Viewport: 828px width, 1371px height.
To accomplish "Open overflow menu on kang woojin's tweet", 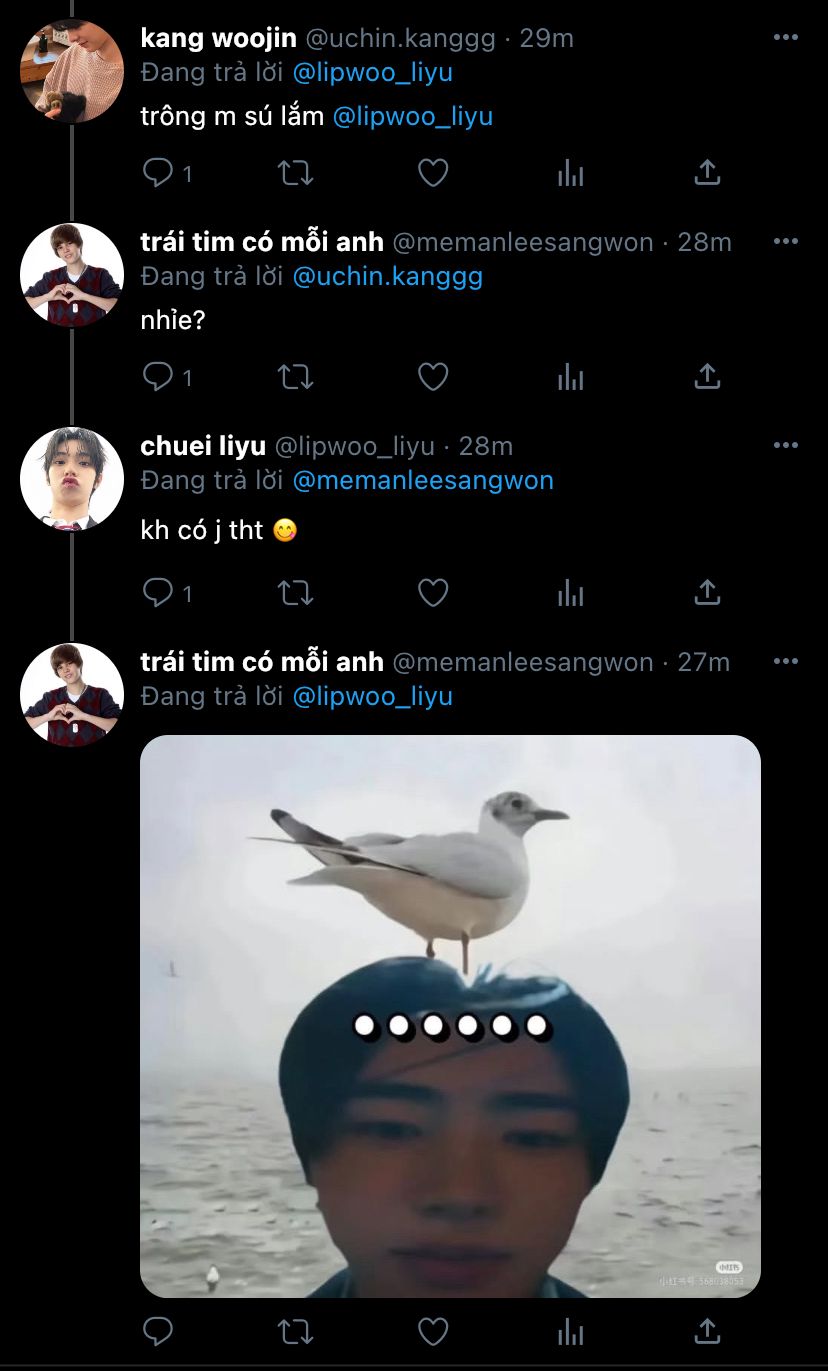I will click(x=786, y=37).
